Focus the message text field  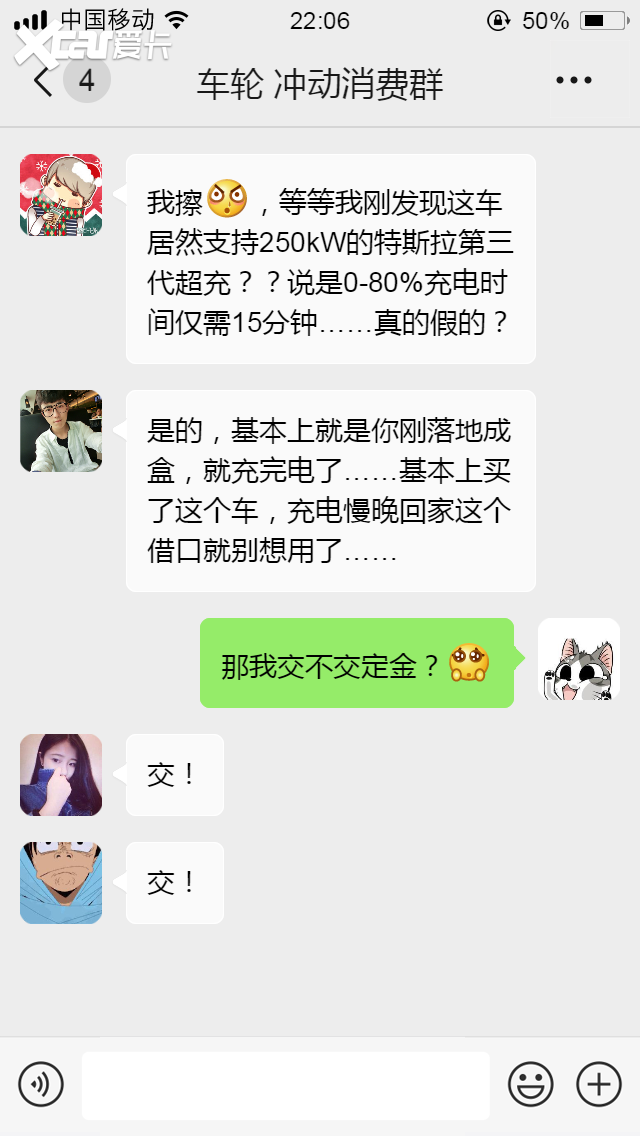[x=286, y=1085]
